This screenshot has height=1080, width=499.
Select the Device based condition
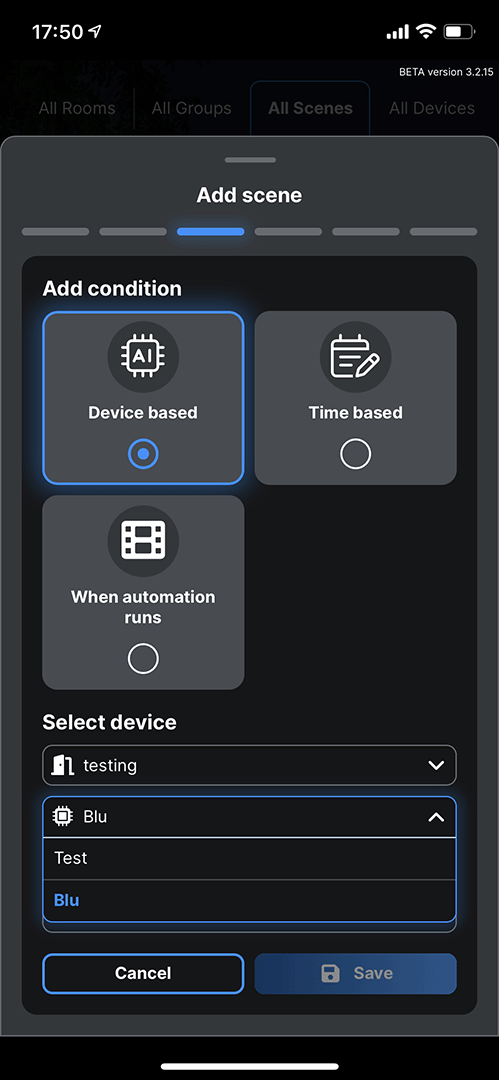click(x=143, y=398)
